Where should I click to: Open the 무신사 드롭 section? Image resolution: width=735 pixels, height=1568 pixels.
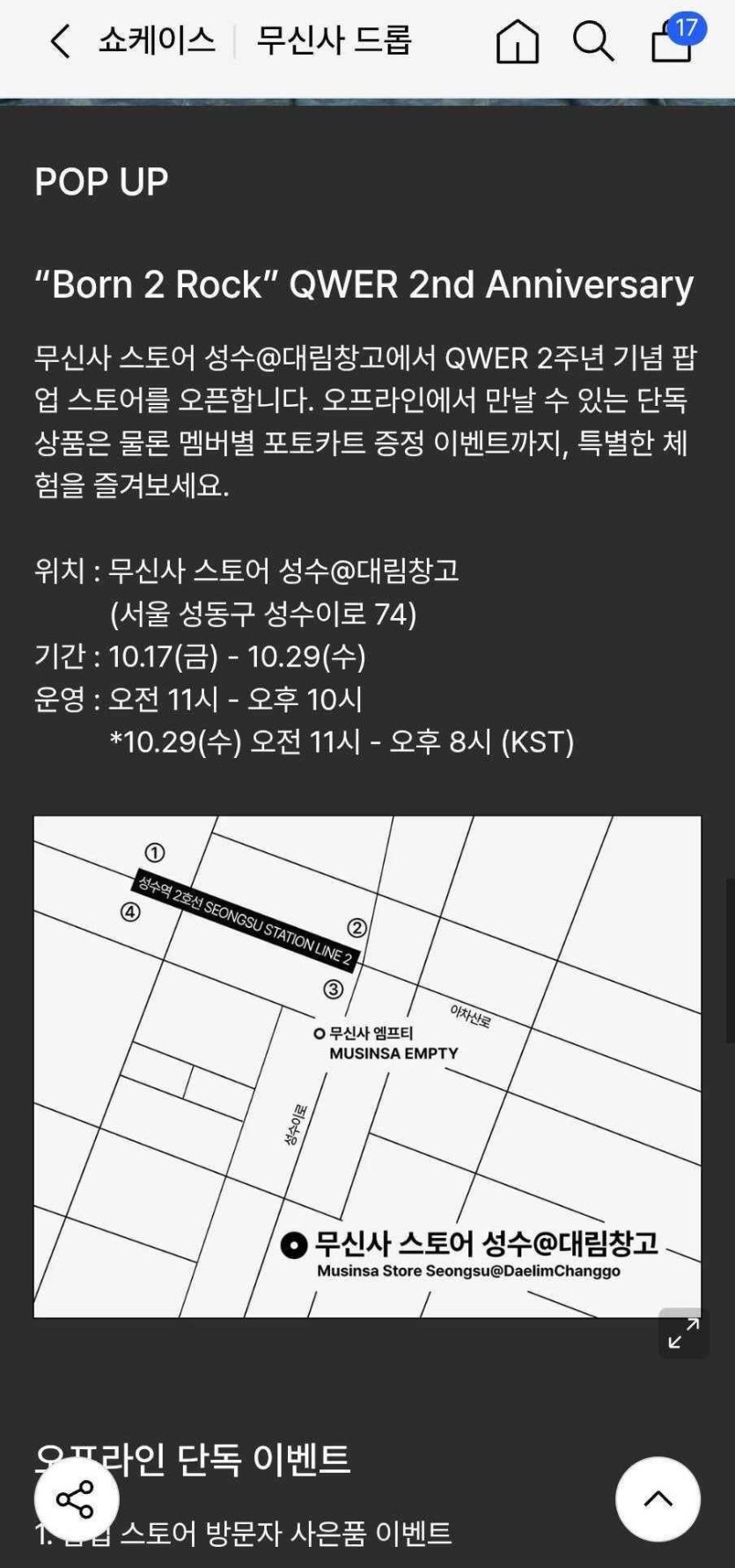coord(334,40)
